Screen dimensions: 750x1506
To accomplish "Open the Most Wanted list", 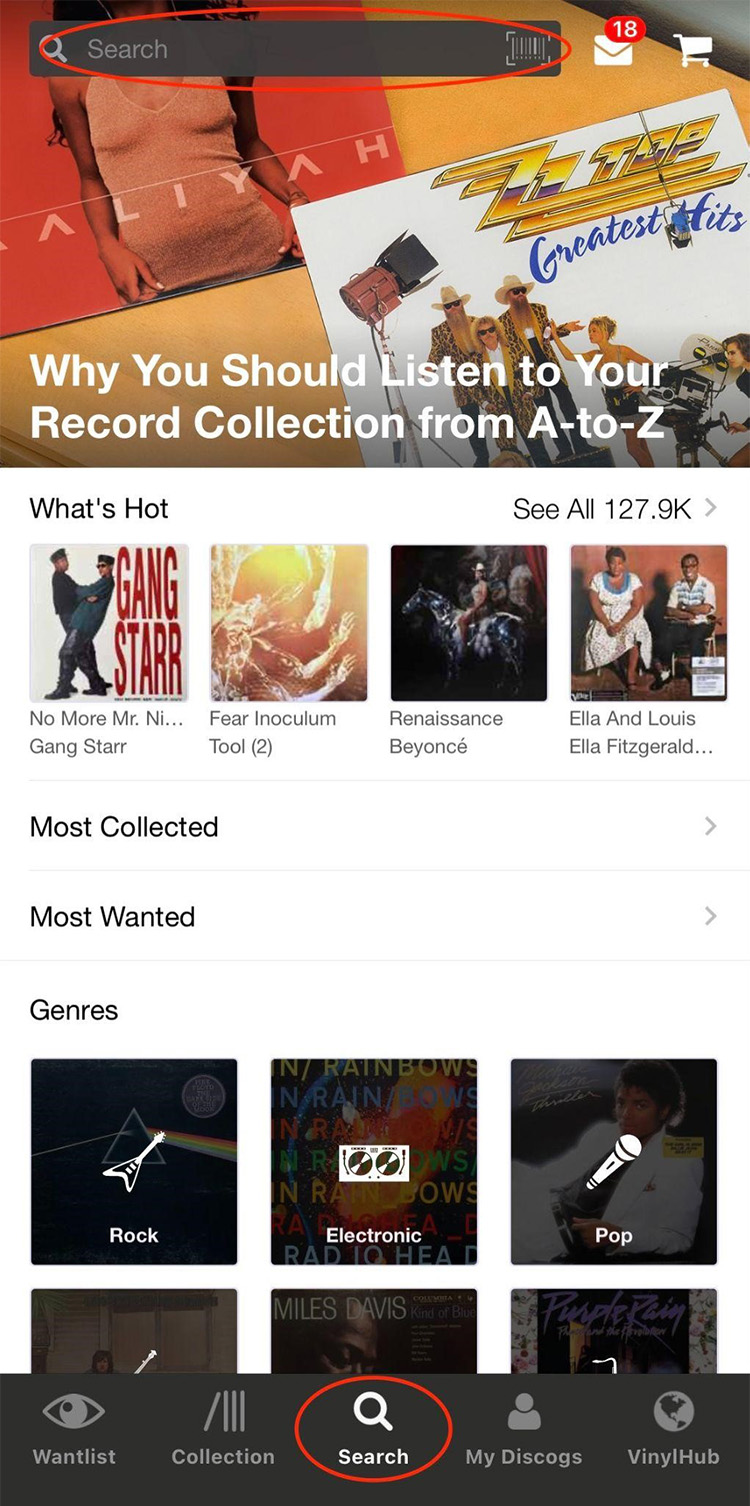I will [374, 917].
